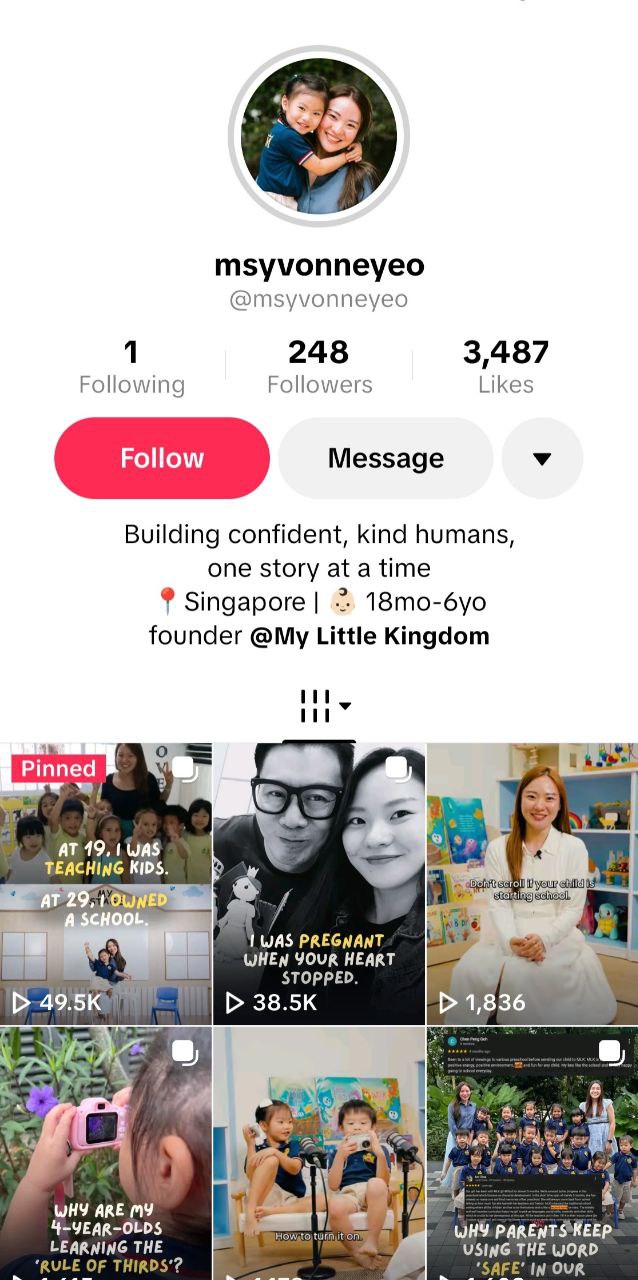The width and height of the screenshot is (638, 1280).
Task: Open the videos grid sort tab
Action: (x=319, y=706)
